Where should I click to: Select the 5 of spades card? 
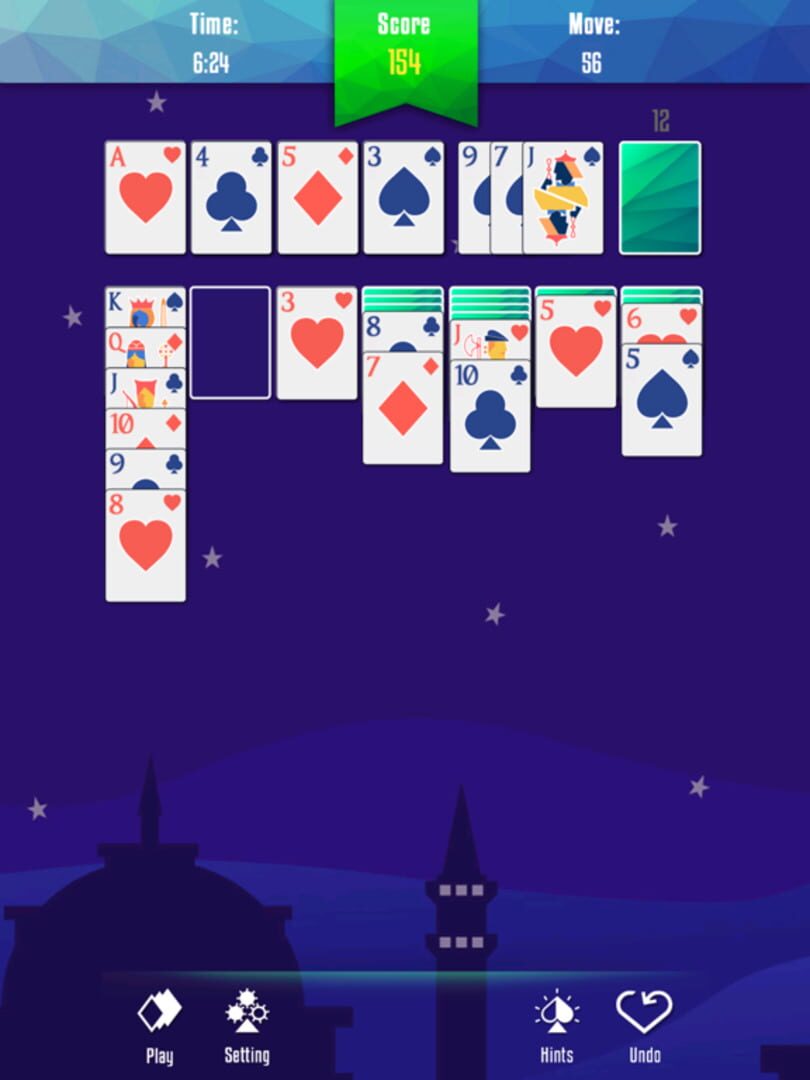point(661,400)
